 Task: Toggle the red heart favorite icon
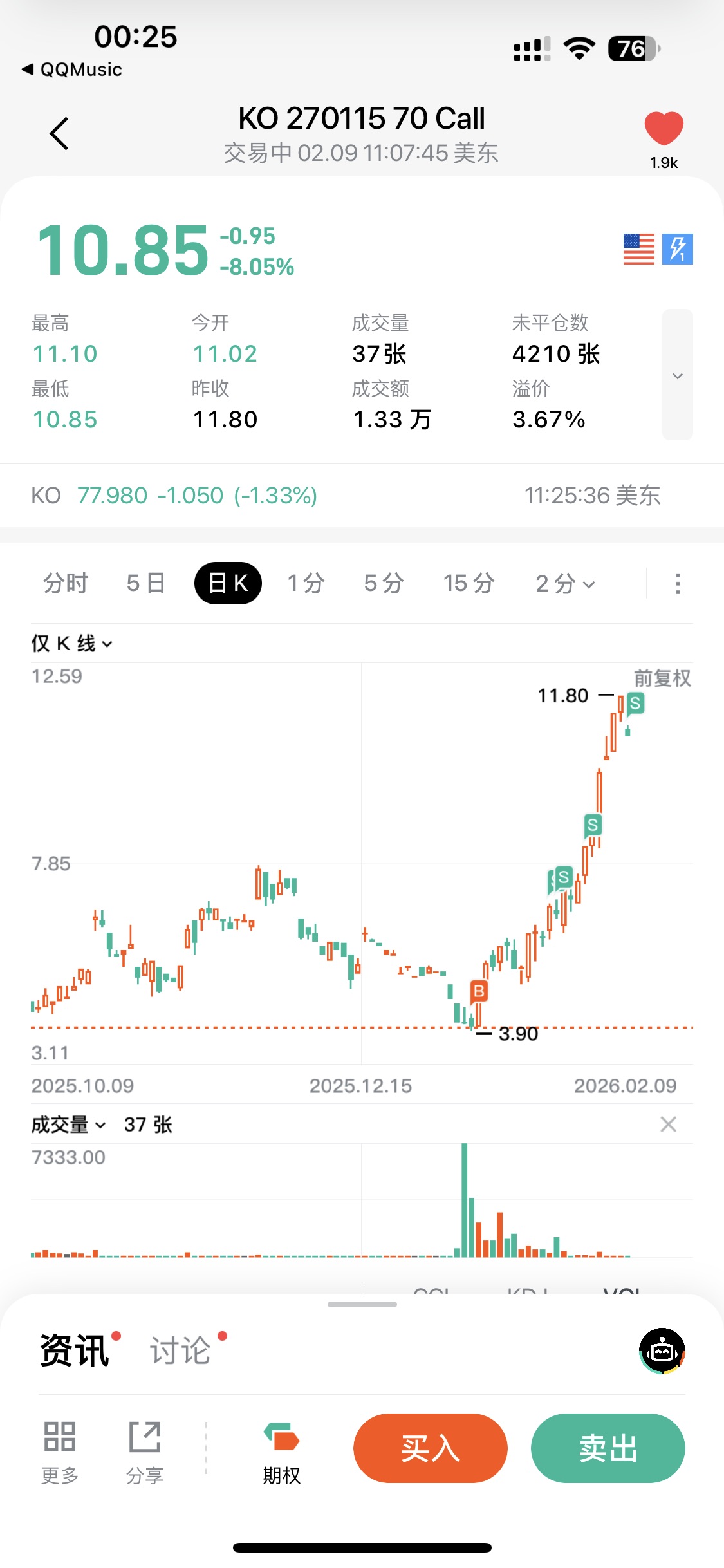coord(664,129)
